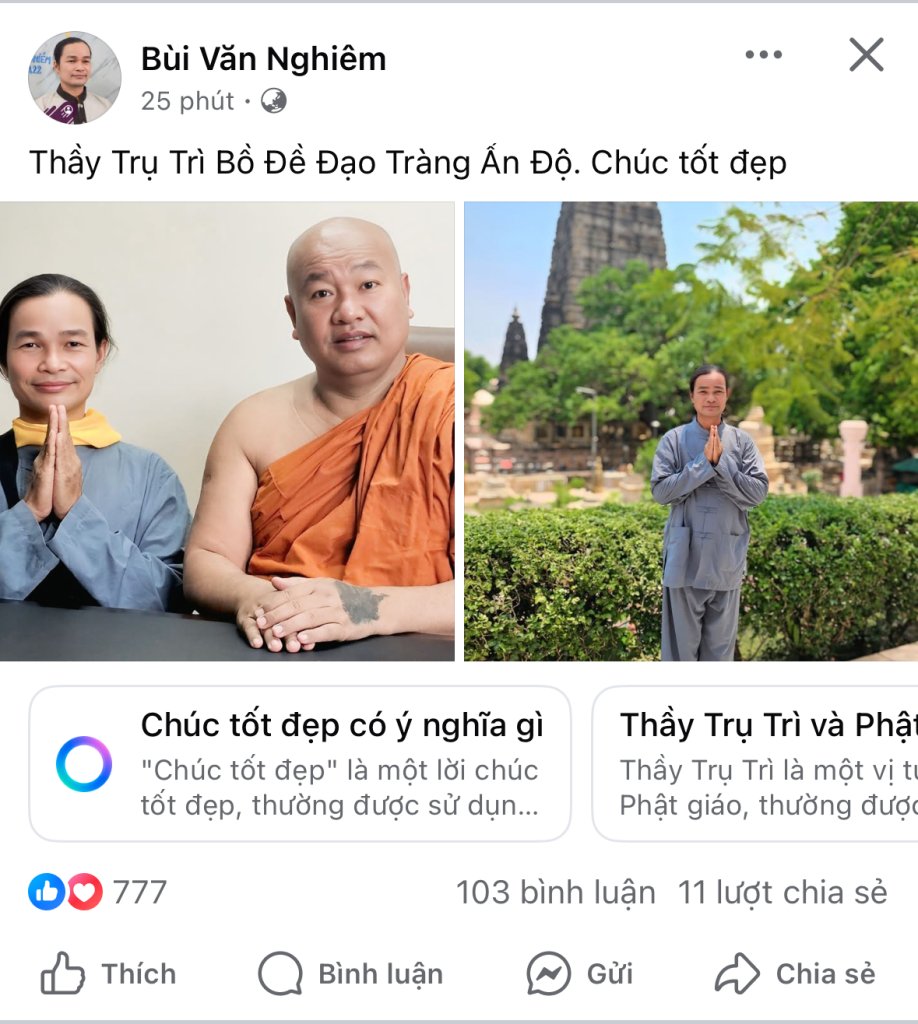Open the photo with the monk in orange robe
Viewport: 918px width, 1024px height.
click(227, 431)
